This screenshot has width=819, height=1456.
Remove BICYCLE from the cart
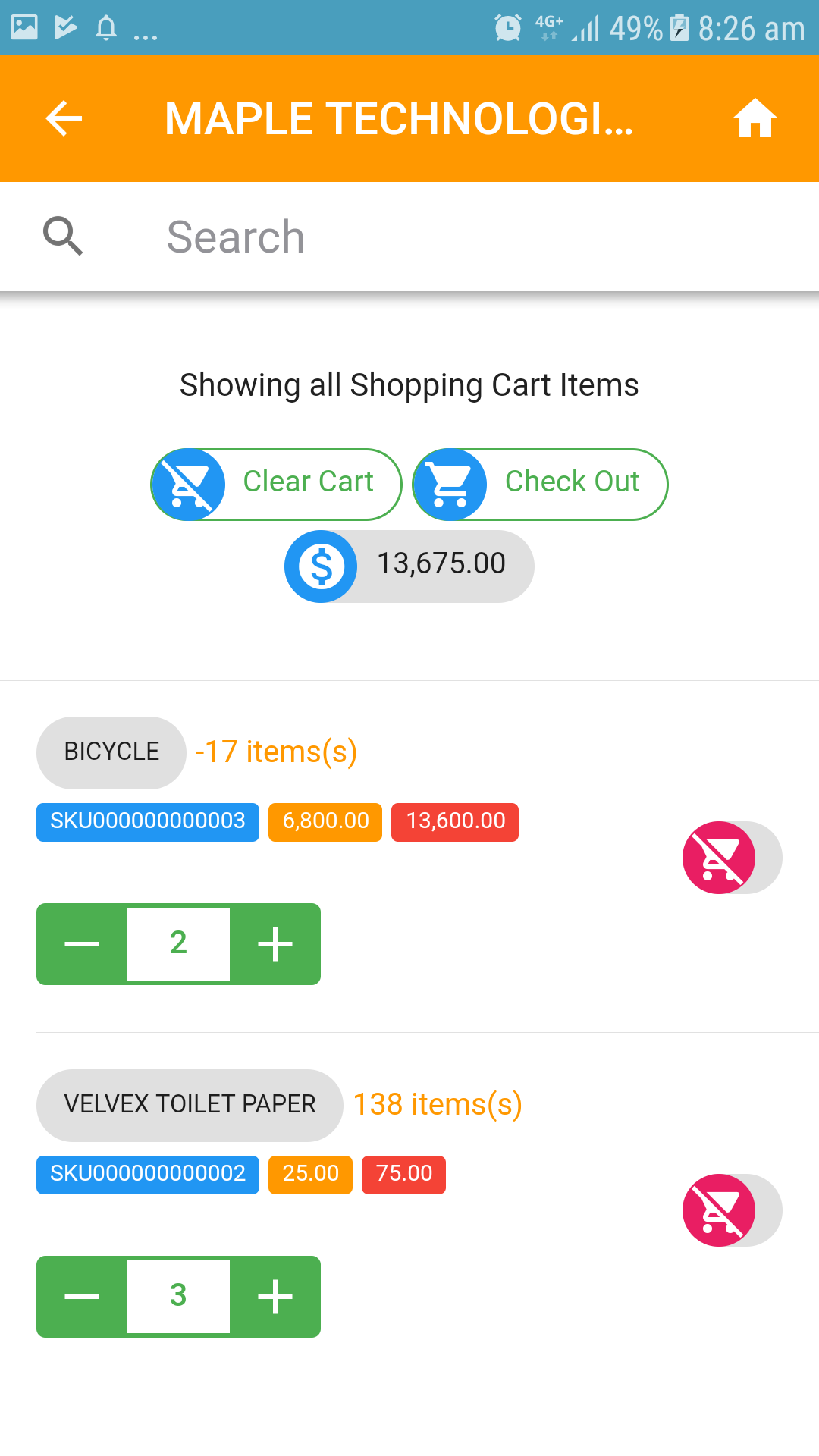[732, 858]
